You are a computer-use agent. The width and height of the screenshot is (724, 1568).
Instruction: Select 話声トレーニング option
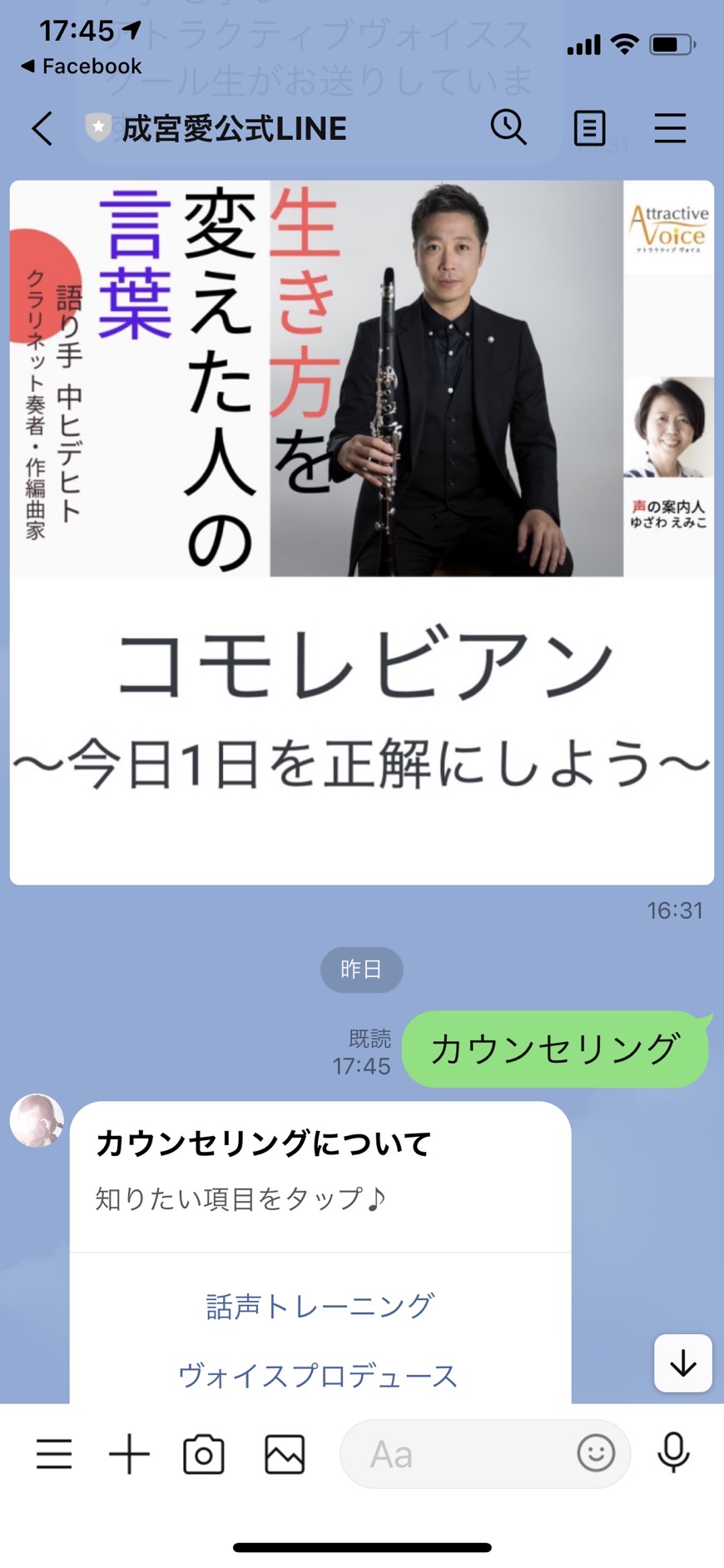pyautogui.click(x=320, y=1306)
